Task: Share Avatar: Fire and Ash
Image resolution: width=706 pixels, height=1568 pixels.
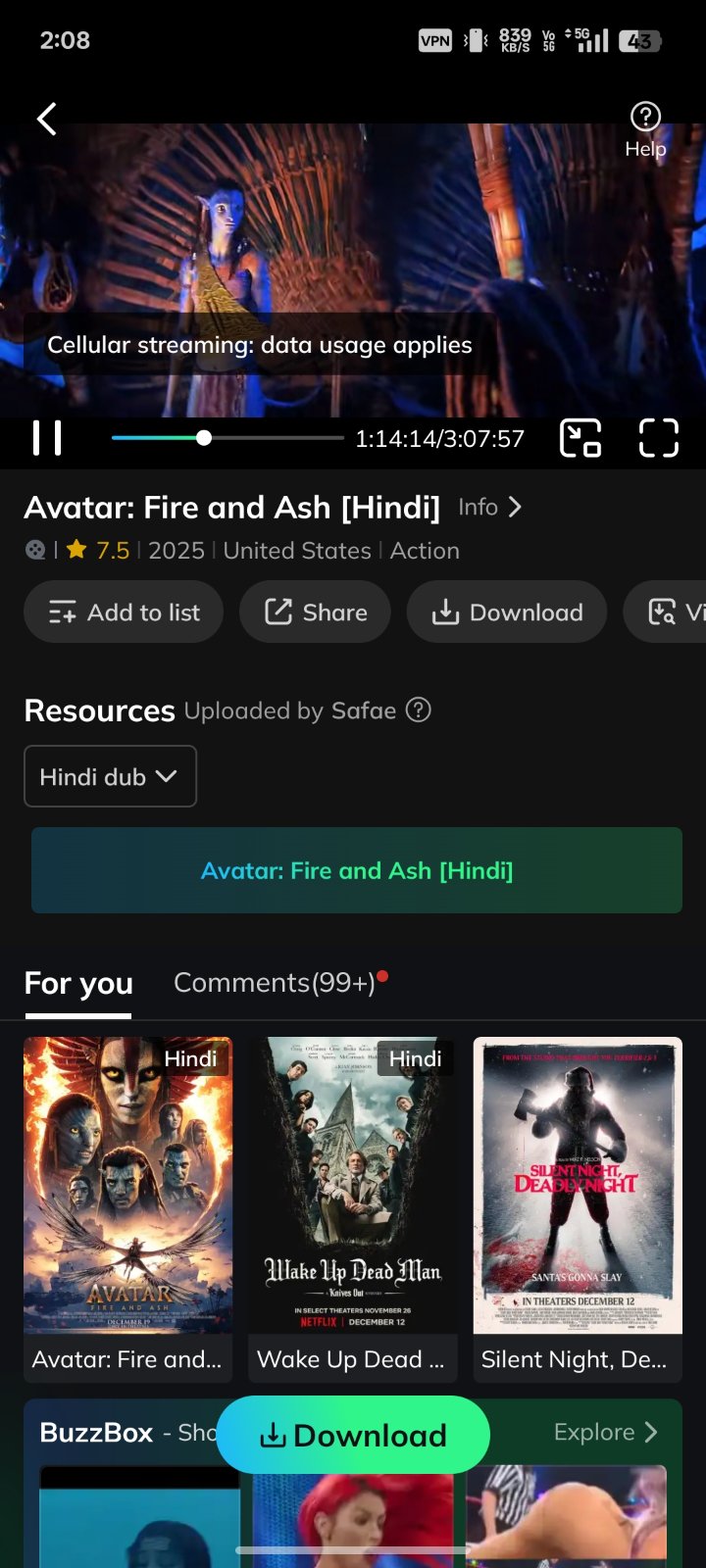Action: tap(315, 612)
